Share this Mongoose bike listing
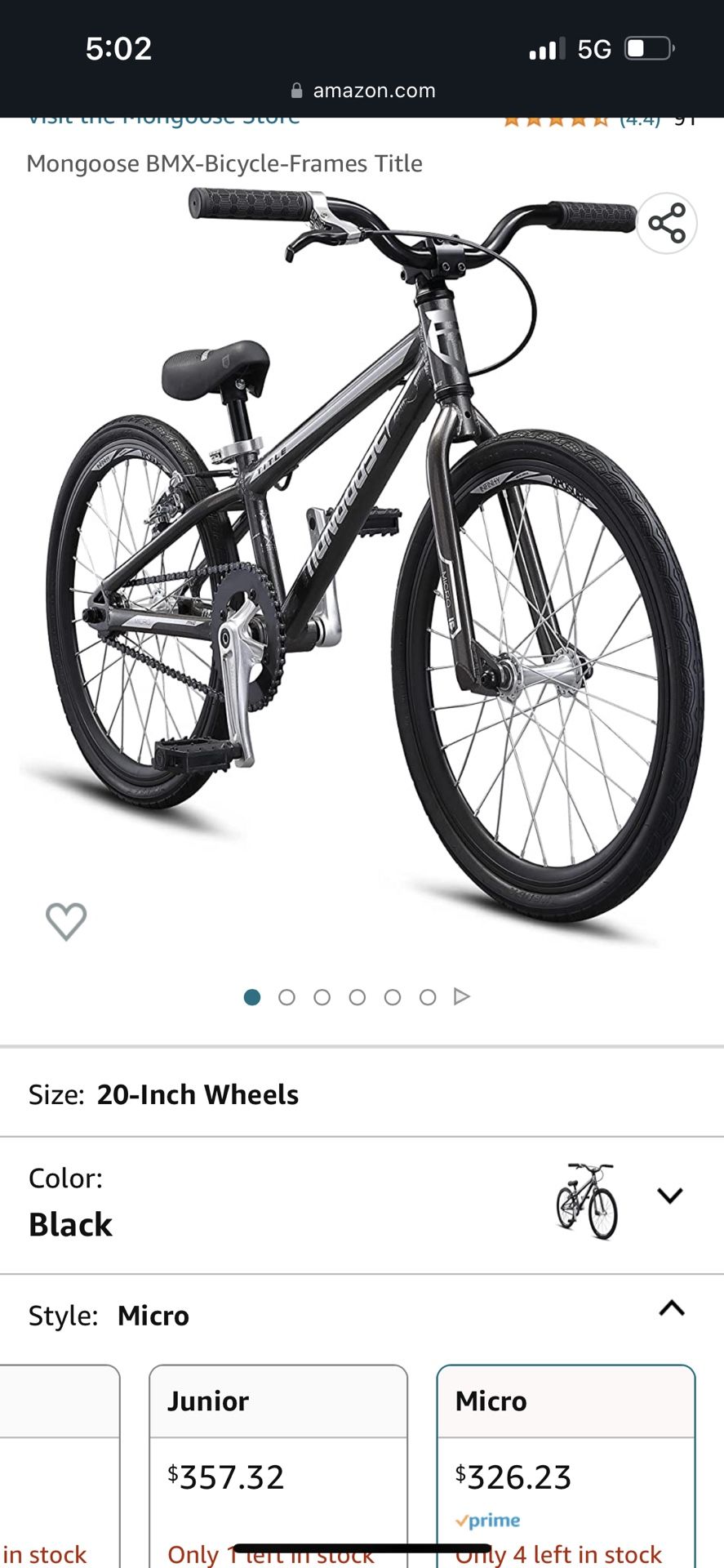This screenshot has width=724, height=1568. tap(666, 223)
